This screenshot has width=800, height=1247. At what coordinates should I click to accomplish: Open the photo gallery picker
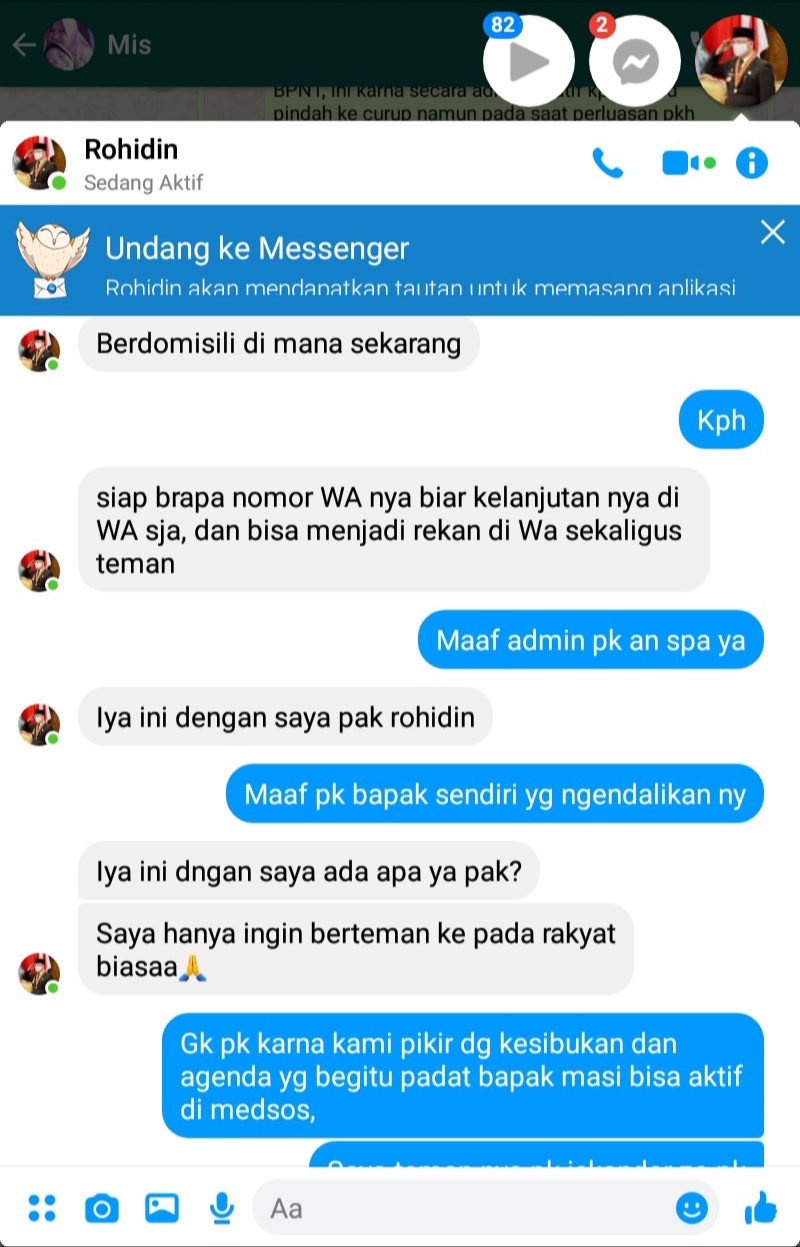click(161, 1208)
